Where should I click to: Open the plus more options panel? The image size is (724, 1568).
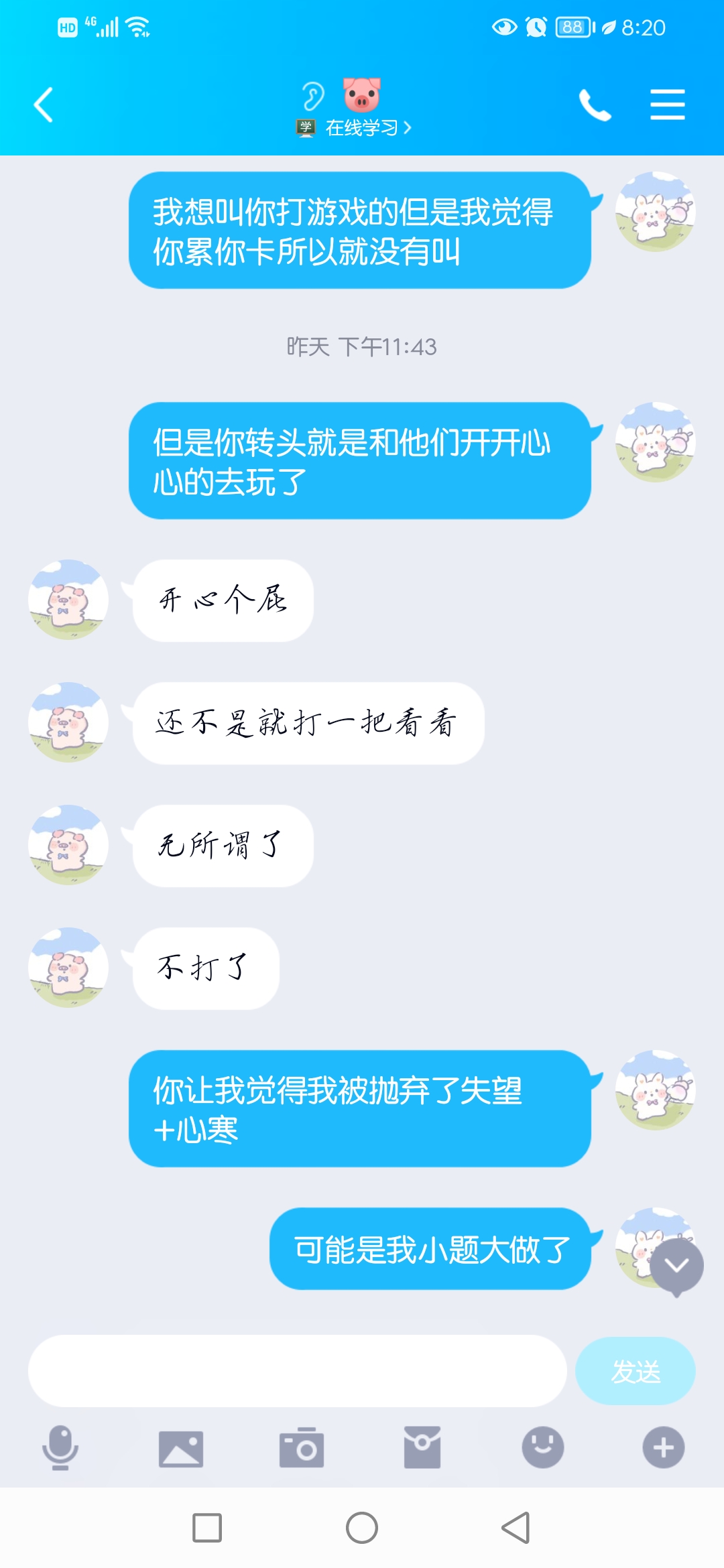[x=664, y=1447]
